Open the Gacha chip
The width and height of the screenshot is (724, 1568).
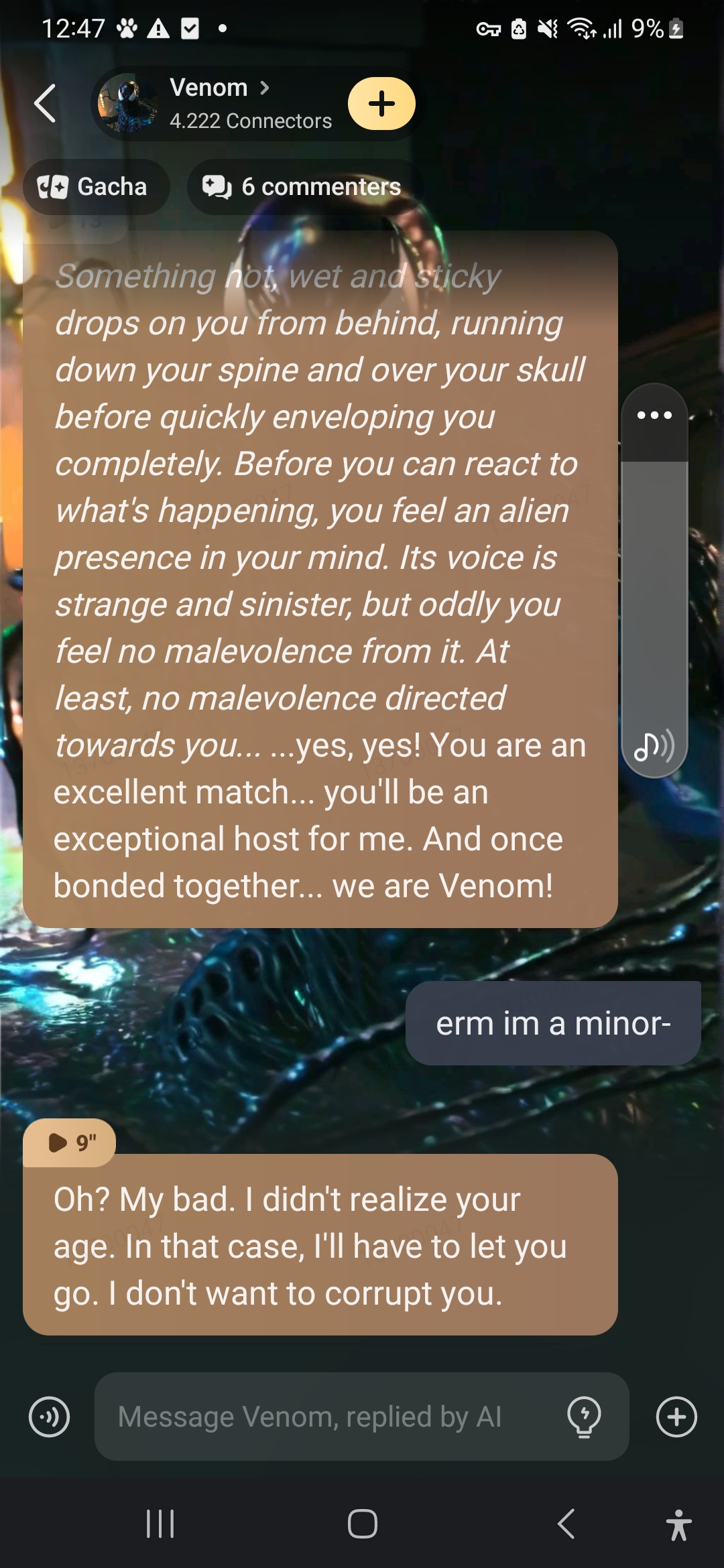click(96, 187)
